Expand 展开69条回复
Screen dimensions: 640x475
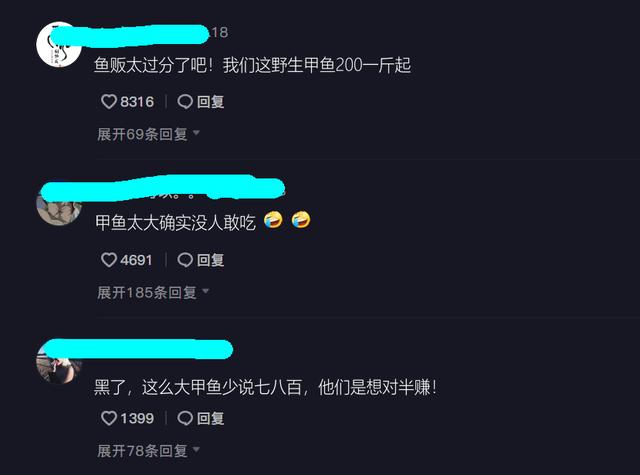148,134
